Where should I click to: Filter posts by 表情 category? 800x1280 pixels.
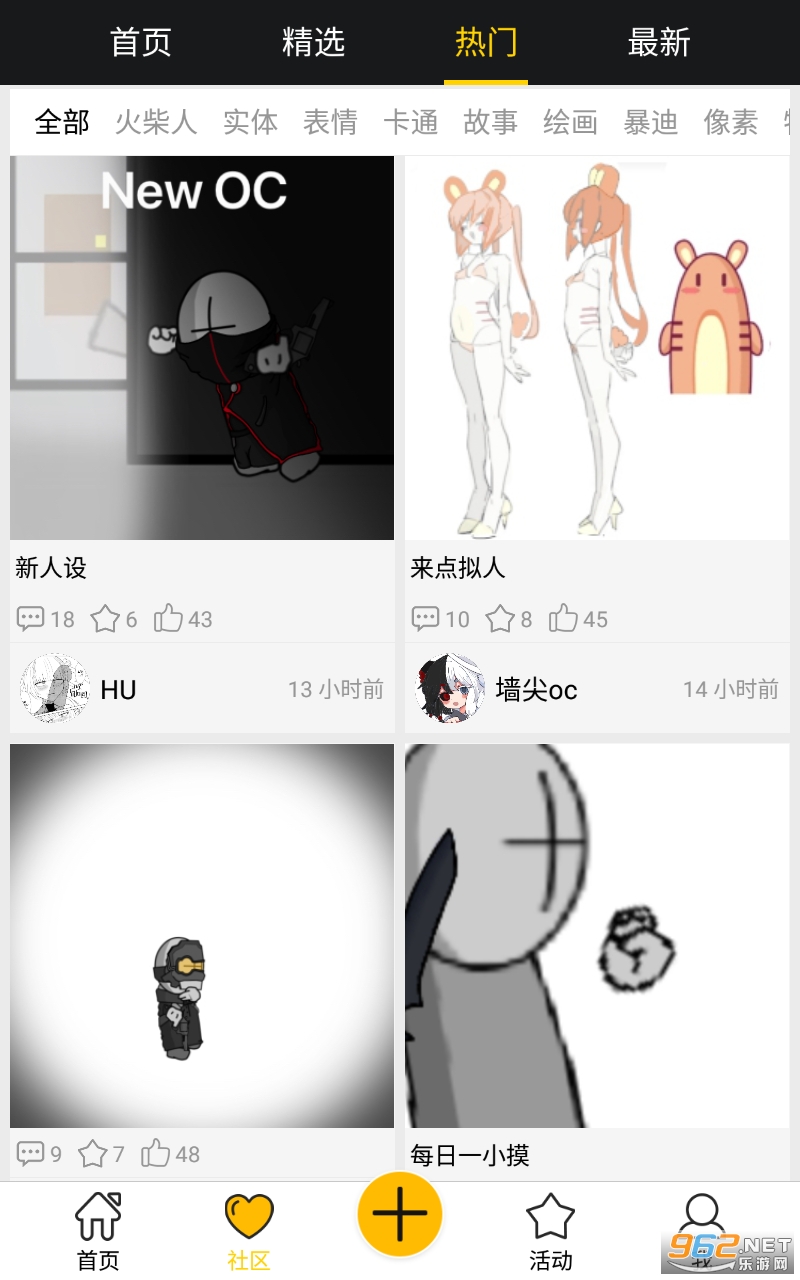(x=330, y=122)
